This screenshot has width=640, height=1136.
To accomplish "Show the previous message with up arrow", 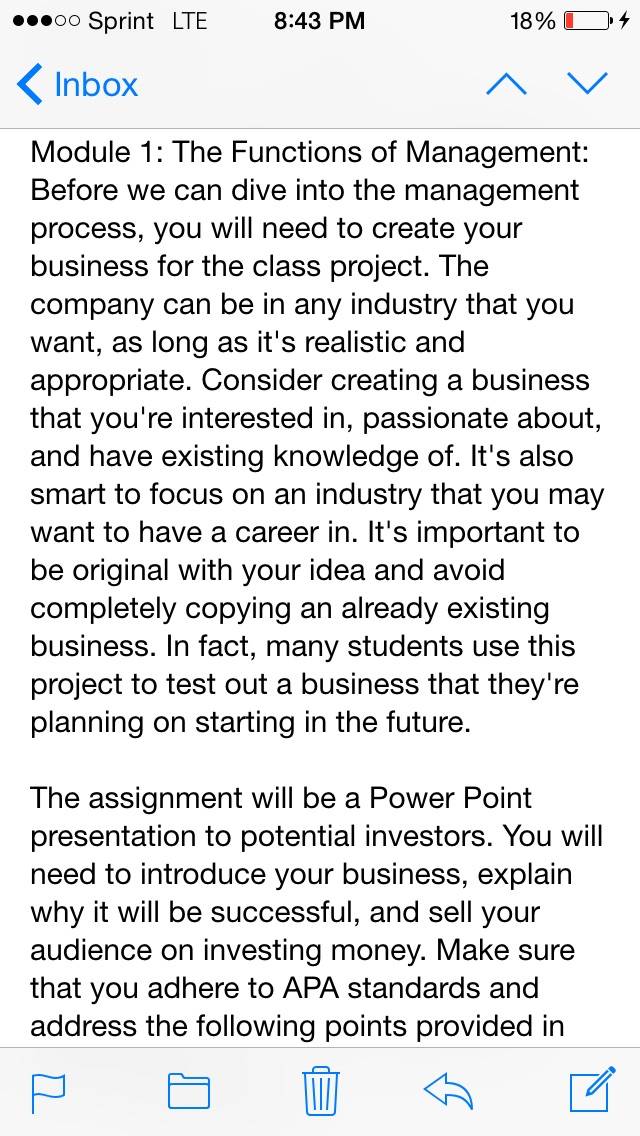I will [x=506, y=84].
